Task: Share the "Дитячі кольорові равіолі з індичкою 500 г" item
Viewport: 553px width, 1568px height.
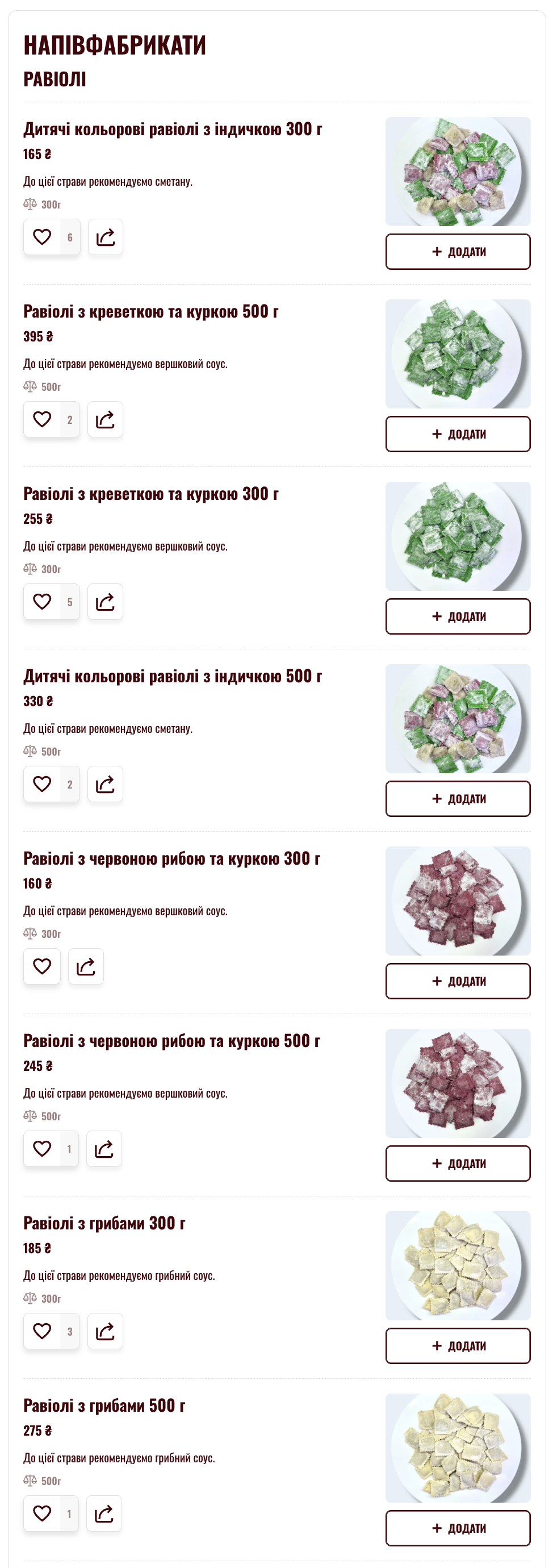Action: click(x=104, y=784)
